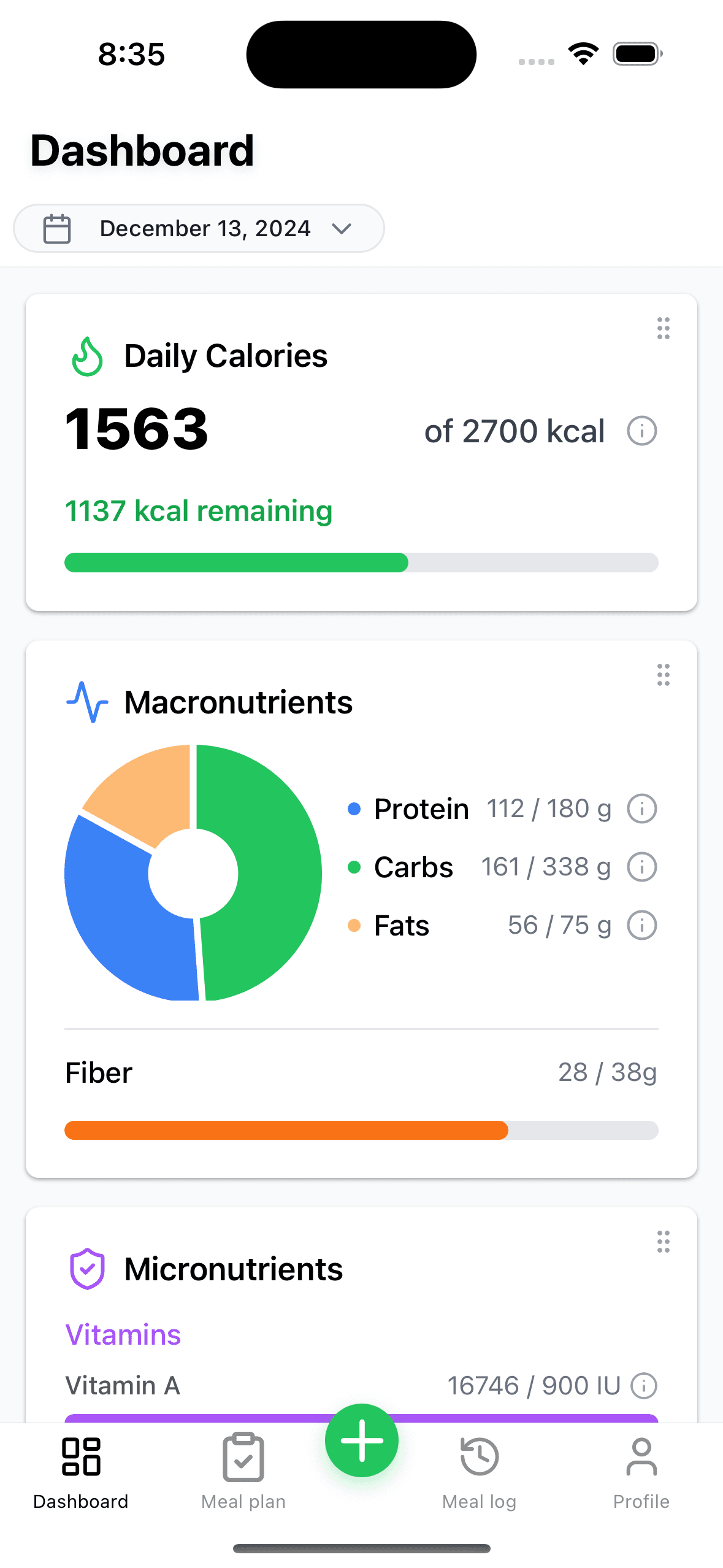
Task: Open the December 13 date dropdown
Action: click(x=342, y=228)
